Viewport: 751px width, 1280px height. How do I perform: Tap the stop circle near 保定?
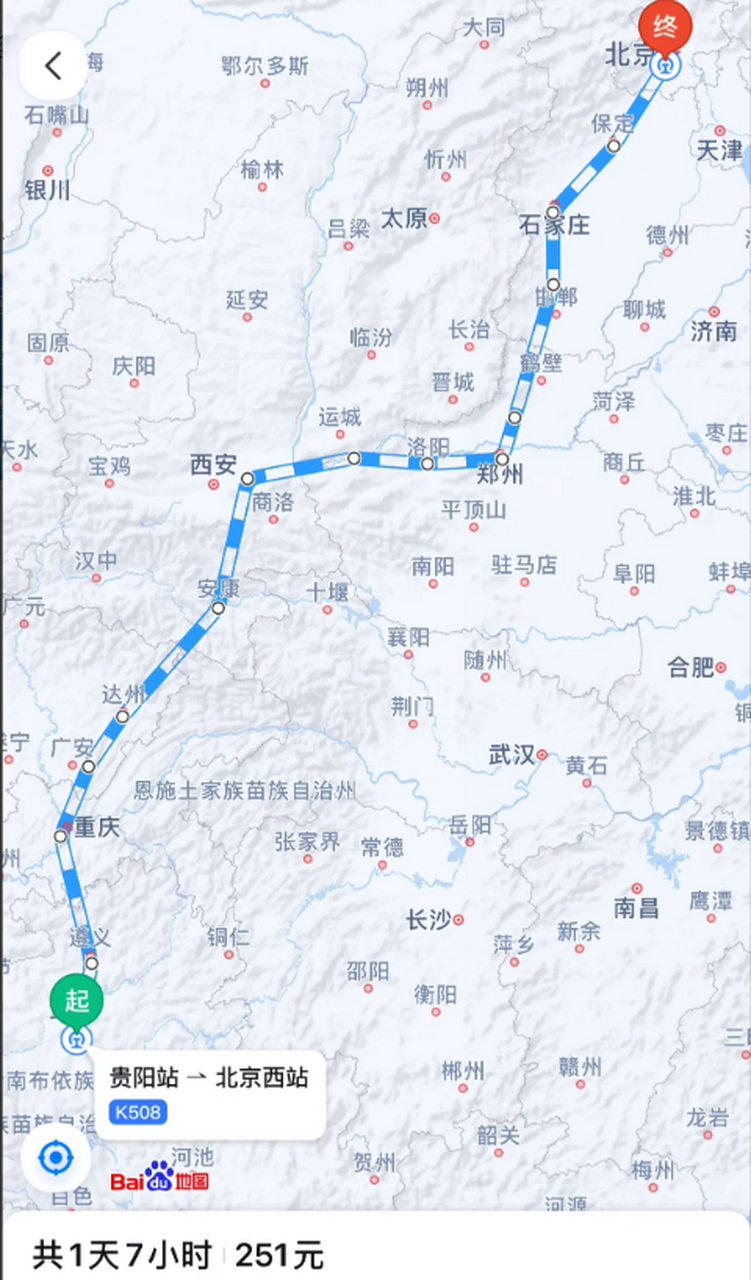(613, 144)
